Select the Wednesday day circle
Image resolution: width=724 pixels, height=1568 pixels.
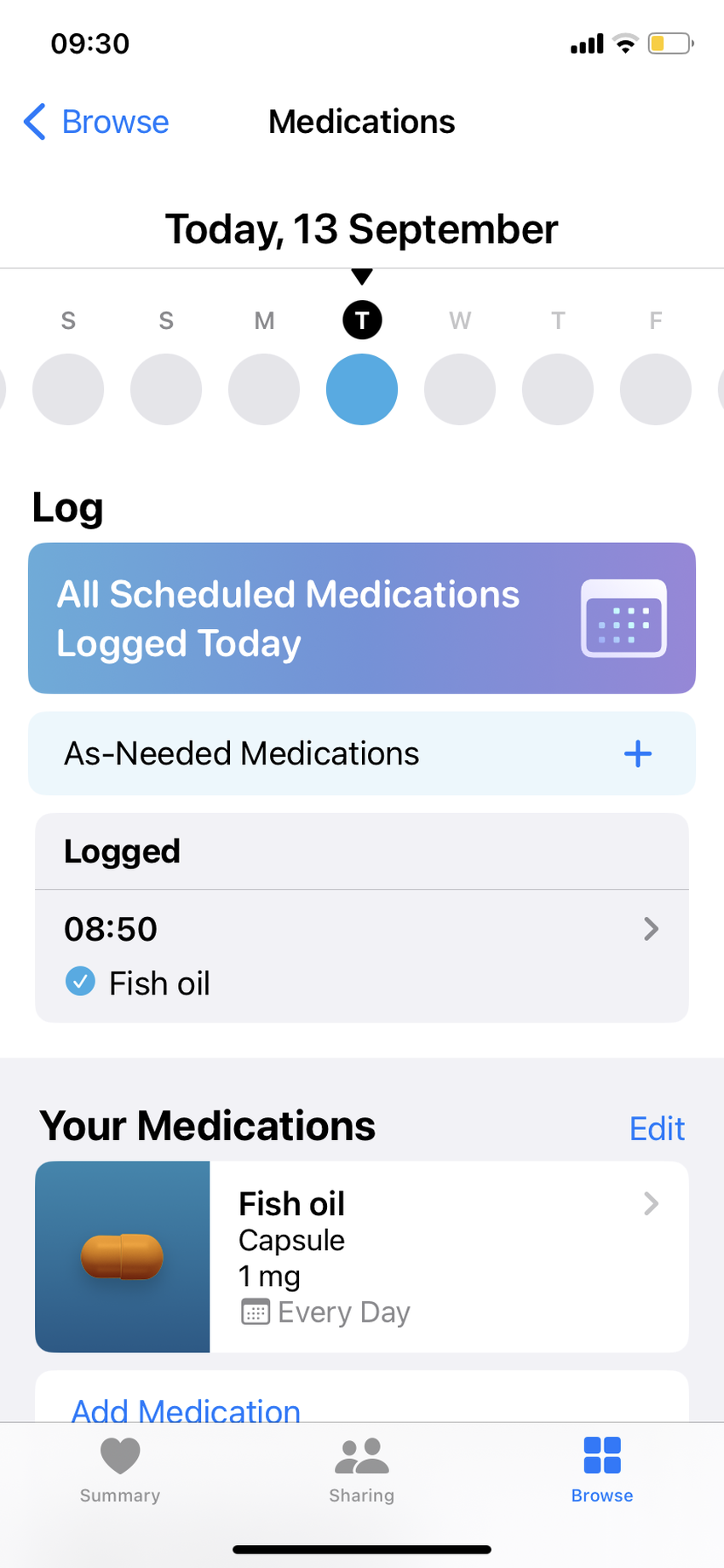click(x=460, y=389)
